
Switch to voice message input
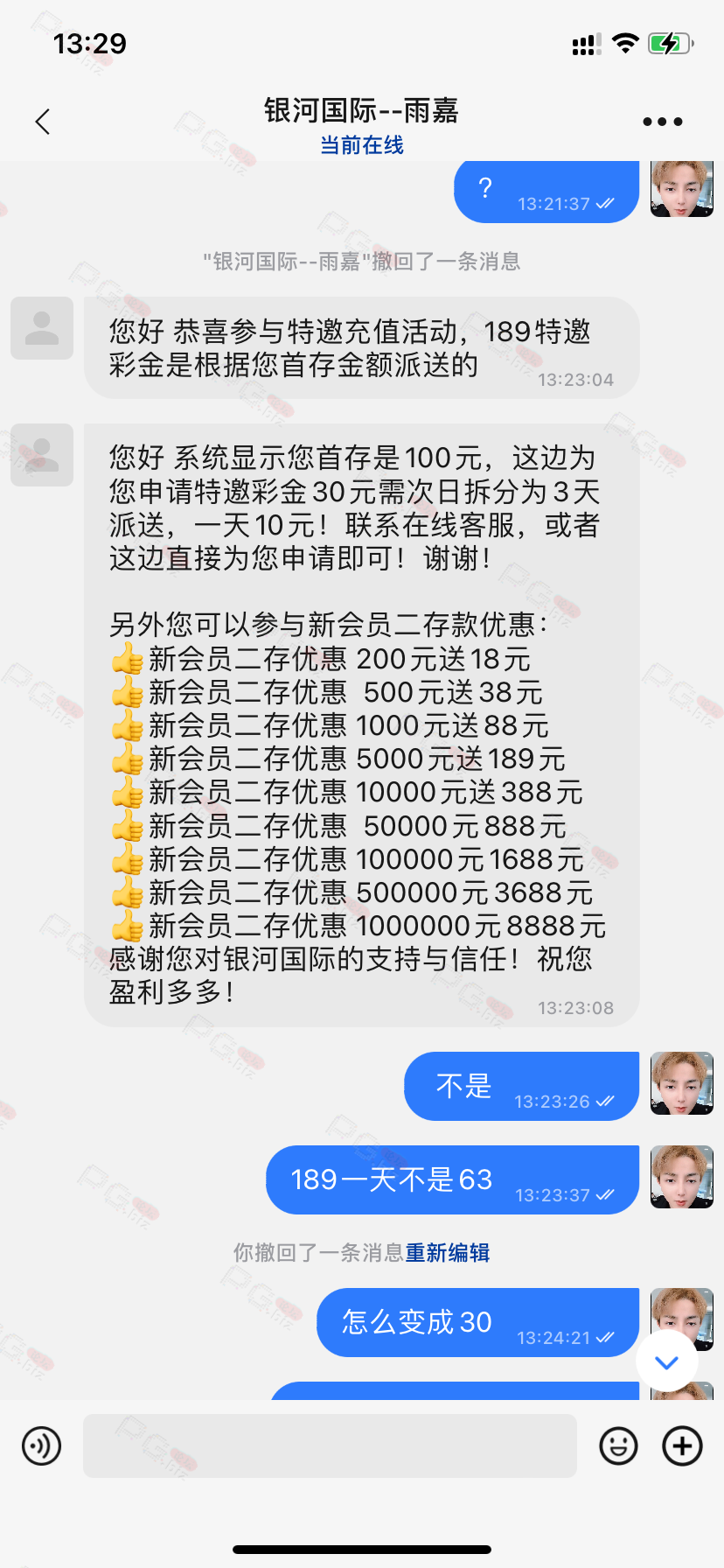41,1445
